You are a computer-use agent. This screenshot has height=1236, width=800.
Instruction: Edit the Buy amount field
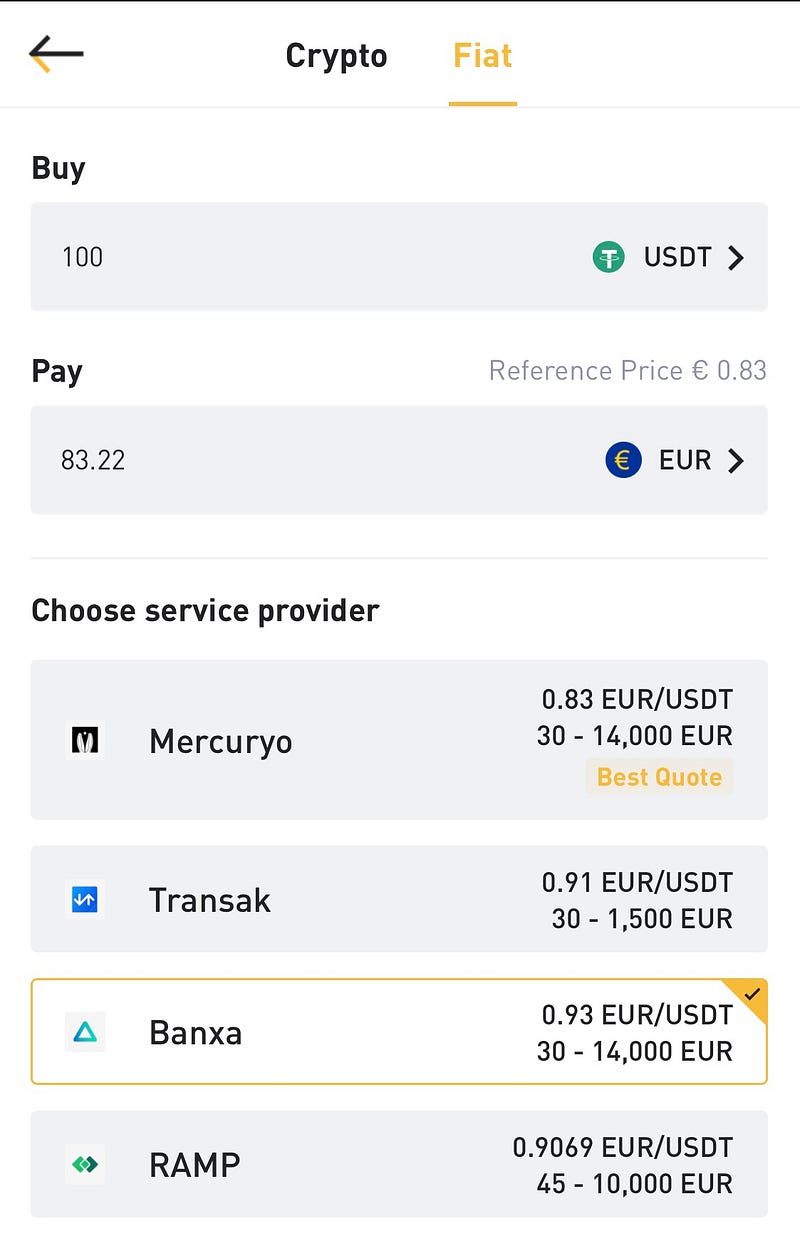(x=300, y=257)
